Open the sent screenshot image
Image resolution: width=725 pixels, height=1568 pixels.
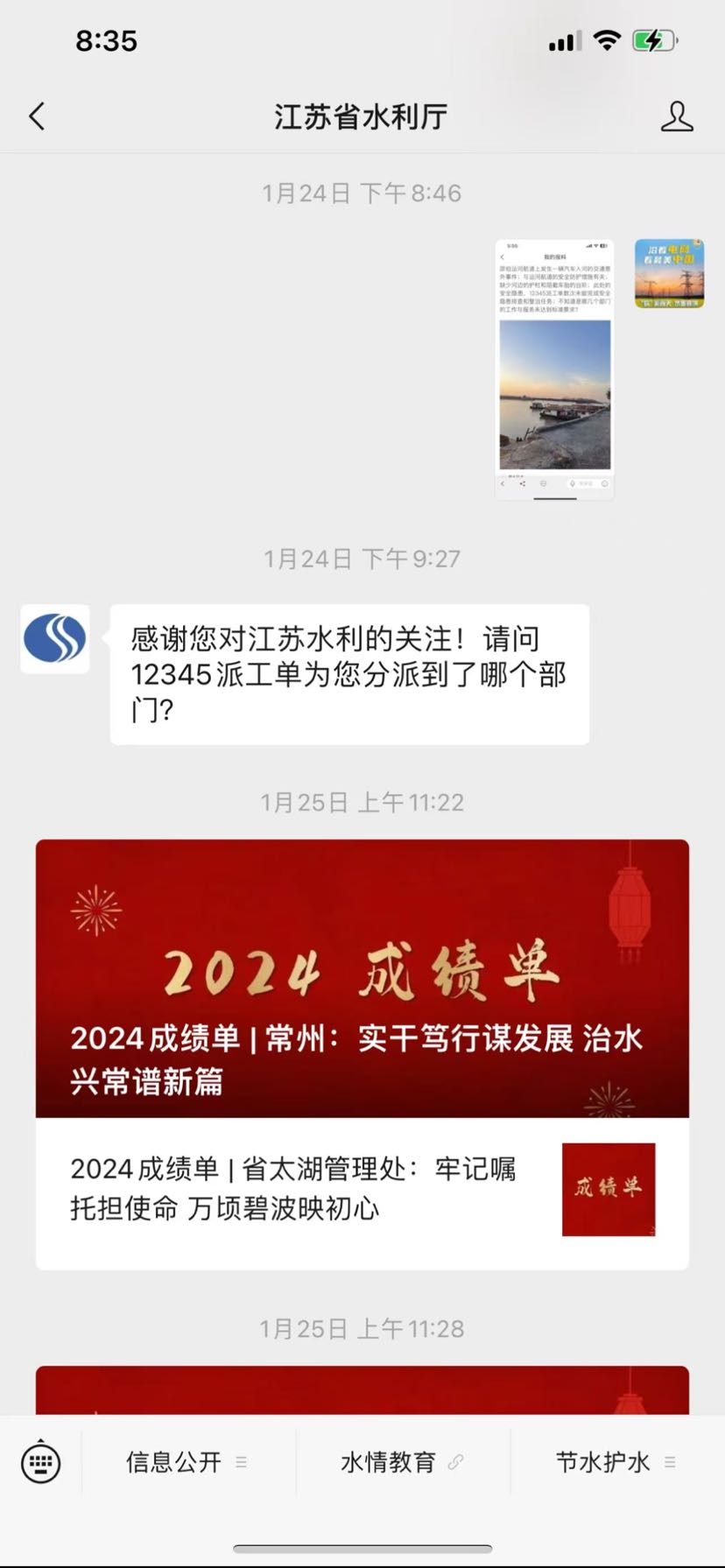554,369
